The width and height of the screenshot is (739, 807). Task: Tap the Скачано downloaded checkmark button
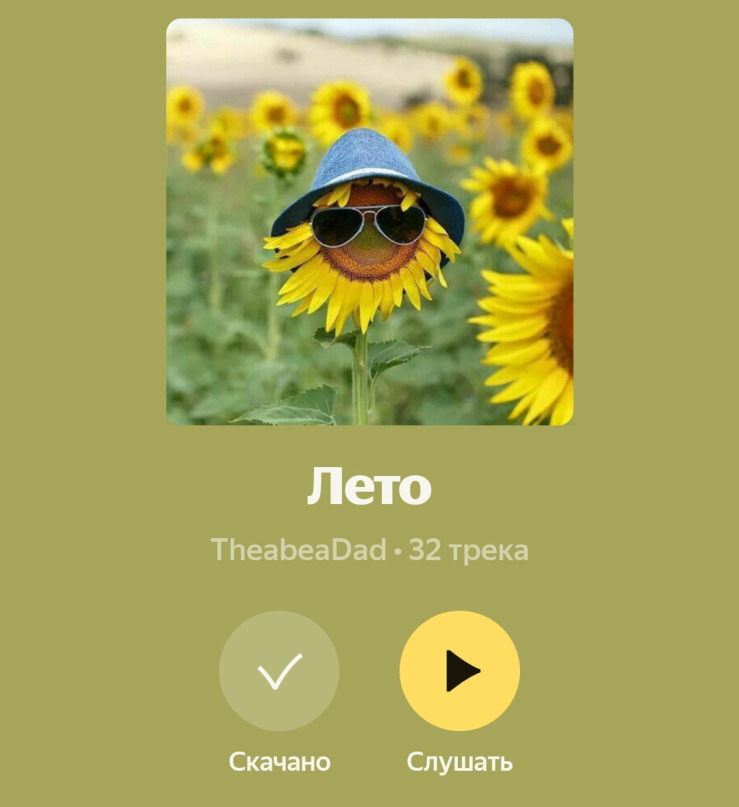[279, 671]
